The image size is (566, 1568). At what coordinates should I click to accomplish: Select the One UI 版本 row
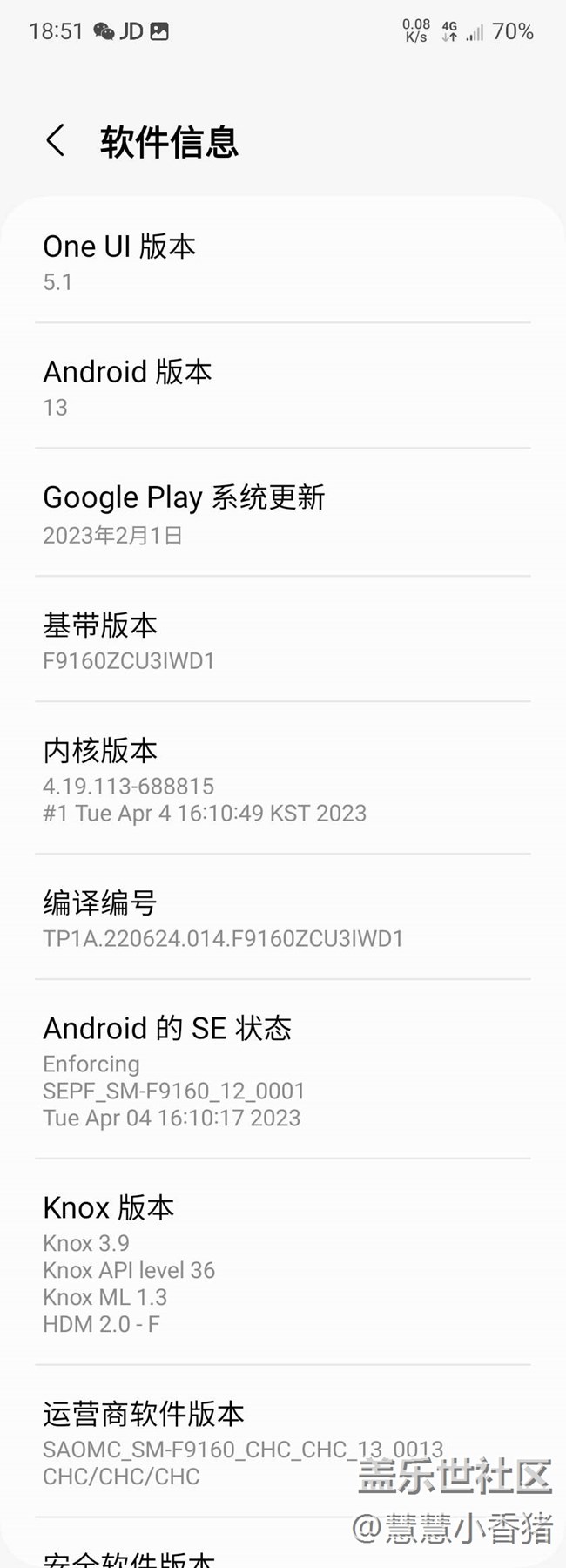pyautogui.click(x=282, y=261)
